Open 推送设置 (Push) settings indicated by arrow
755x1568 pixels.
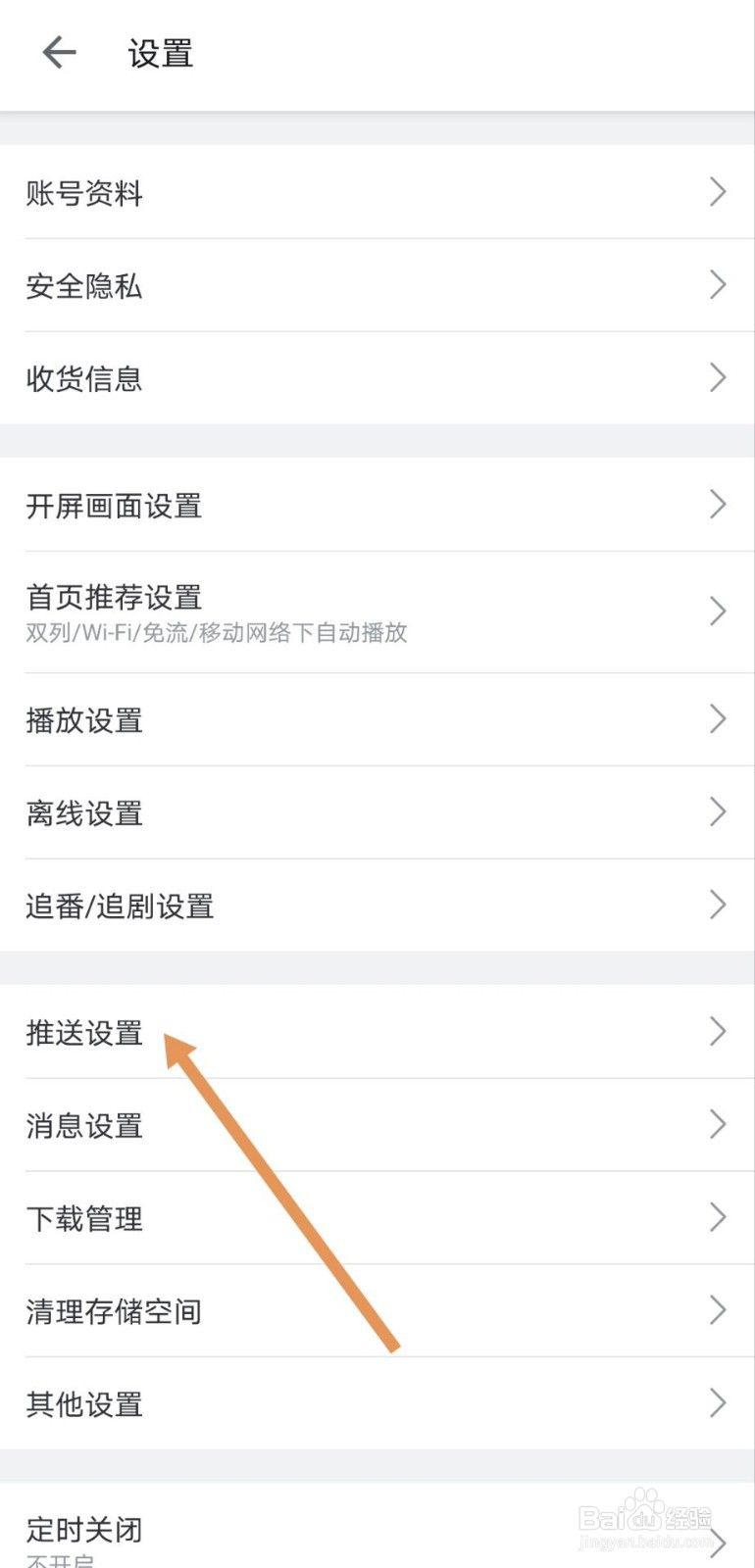click(x=377, y=1033)
